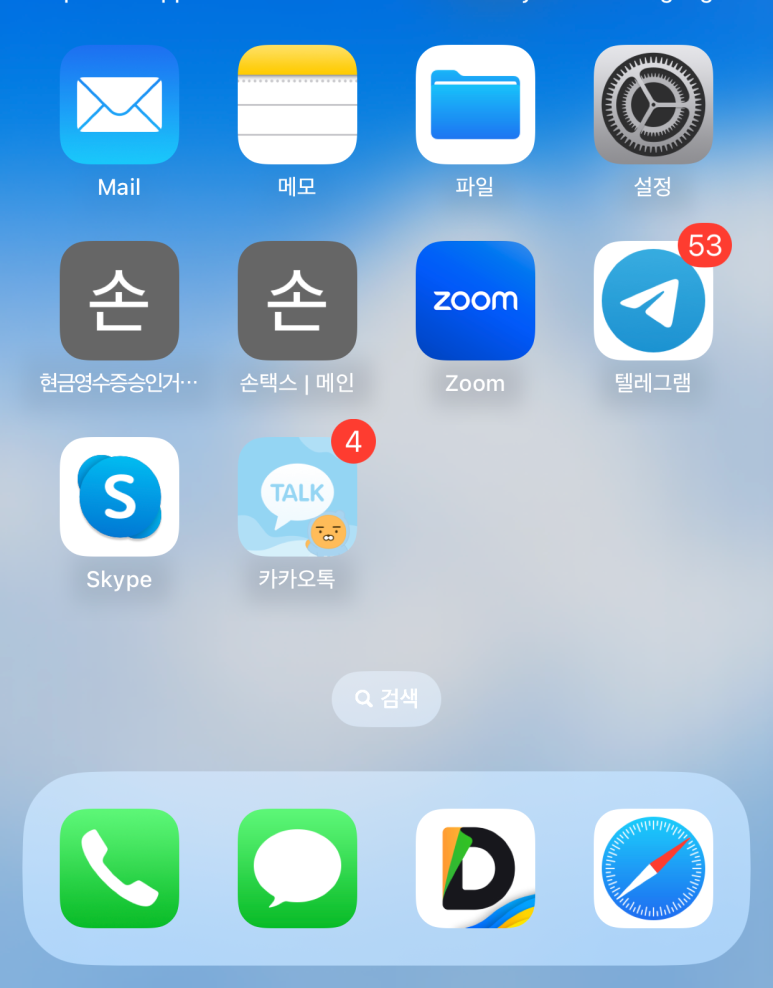Image resolution: width=773 pixels, height=988 pixels.
Task: Open the Safari browser in dock
Action: tap(653, 868)
